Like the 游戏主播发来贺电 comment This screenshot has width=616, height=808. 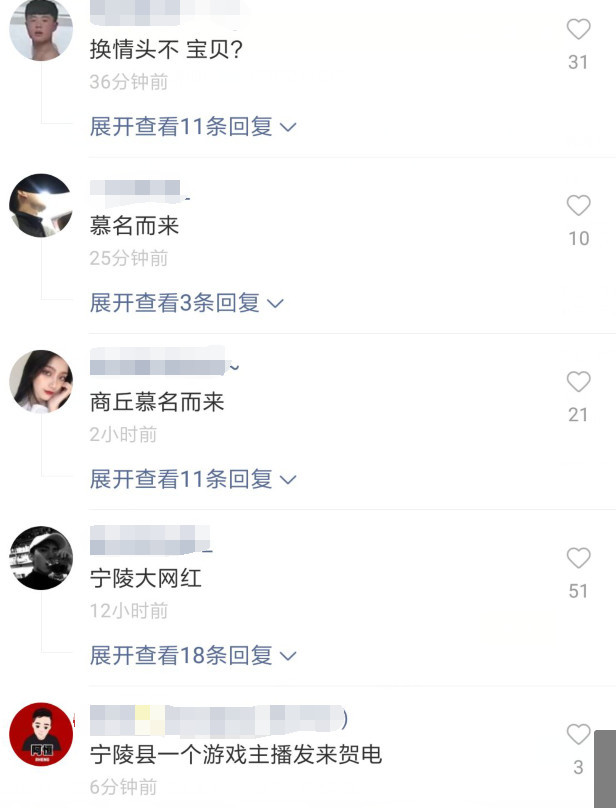[x=578, y=735]
